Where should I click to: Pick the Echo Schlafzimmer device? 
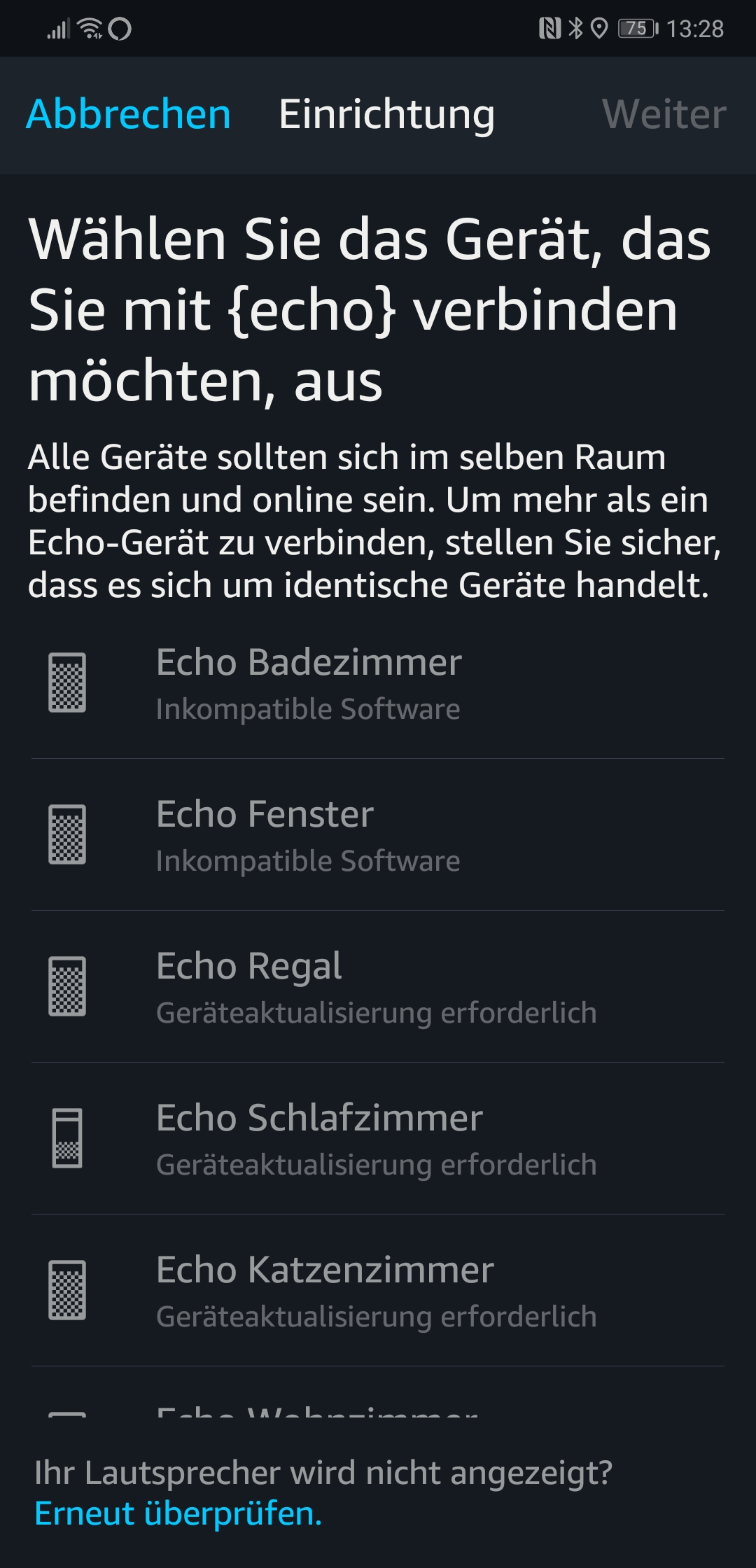click(378, 1139)
